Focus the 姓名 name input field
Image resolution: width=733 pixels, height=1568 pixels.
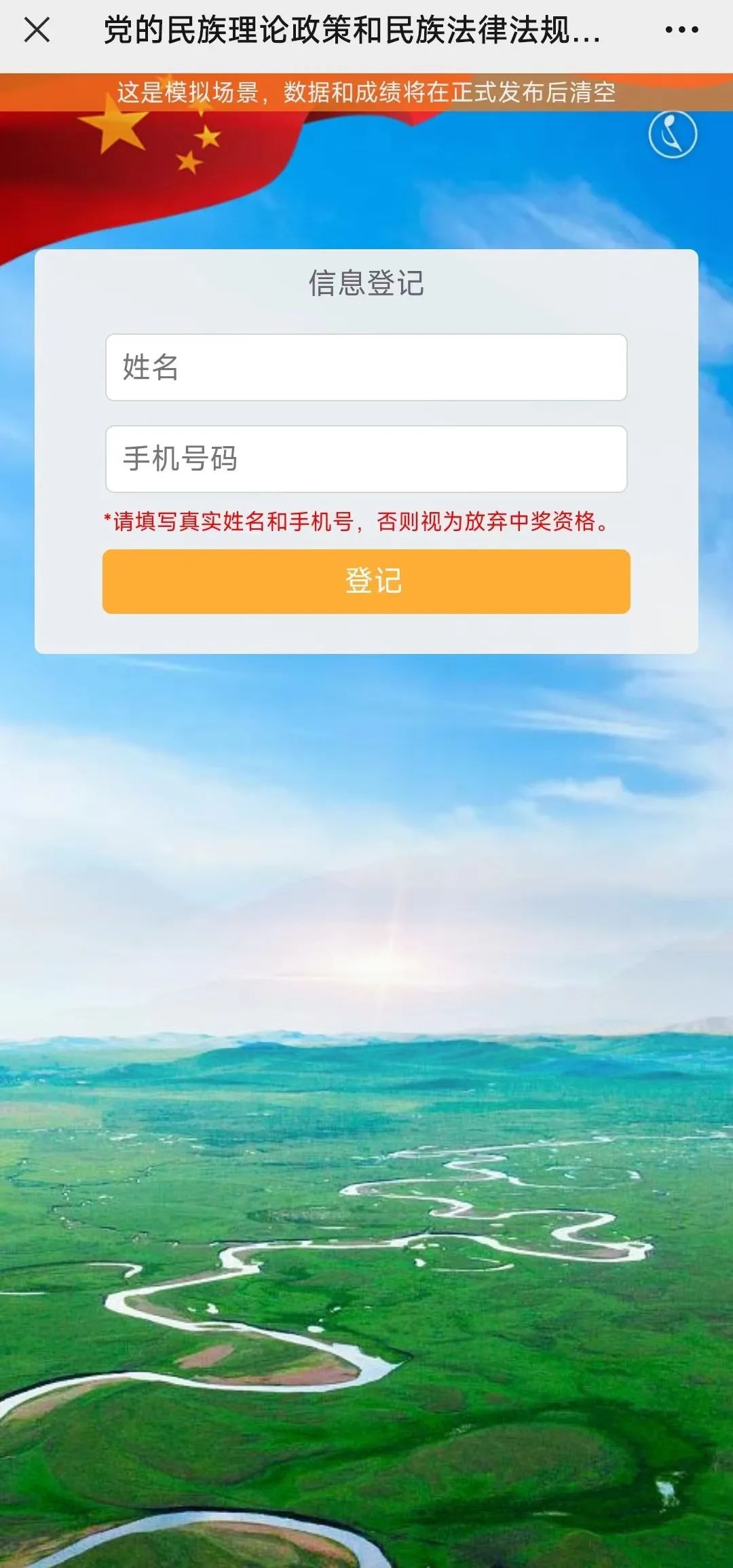366,367
